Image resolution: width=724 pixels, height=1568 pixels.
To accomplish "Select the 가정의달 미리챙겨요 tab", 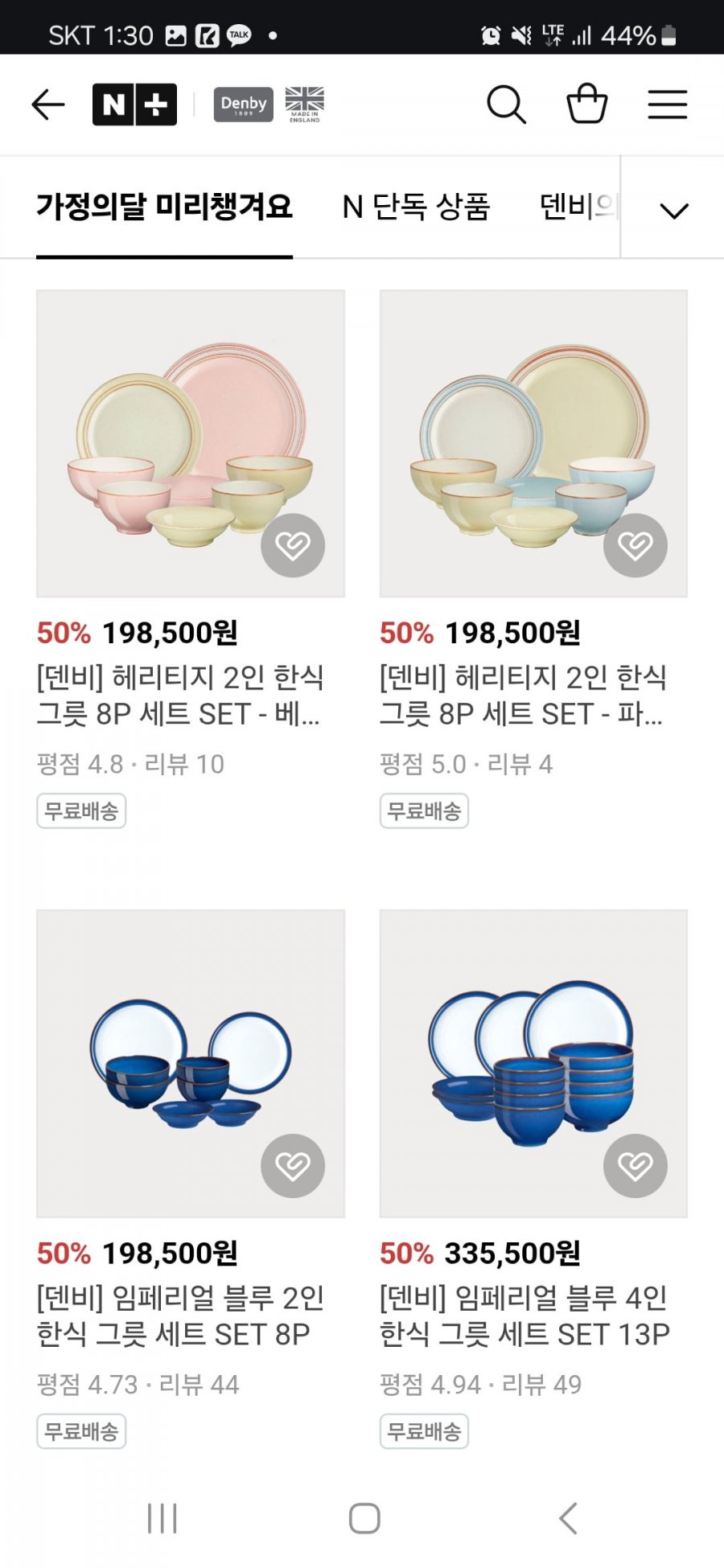I will 164,207.
